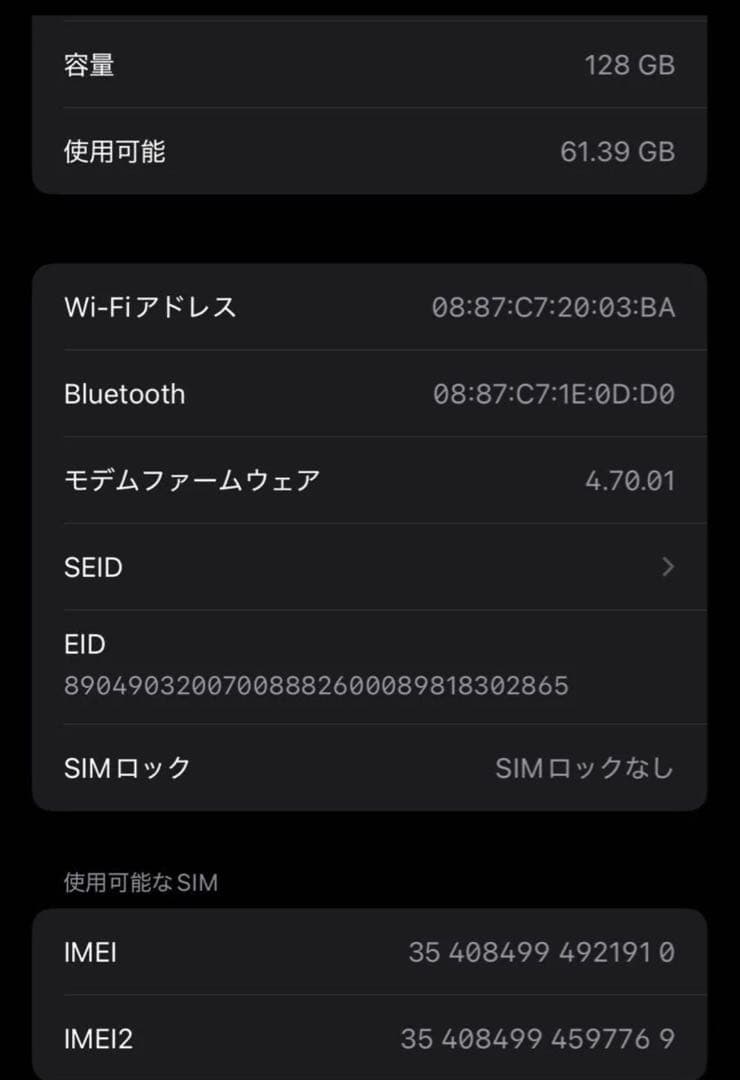This screenshot has height=1080, width=740.
Task: Select the Wi-Fiアドレス row
Action: coord(370,308)
